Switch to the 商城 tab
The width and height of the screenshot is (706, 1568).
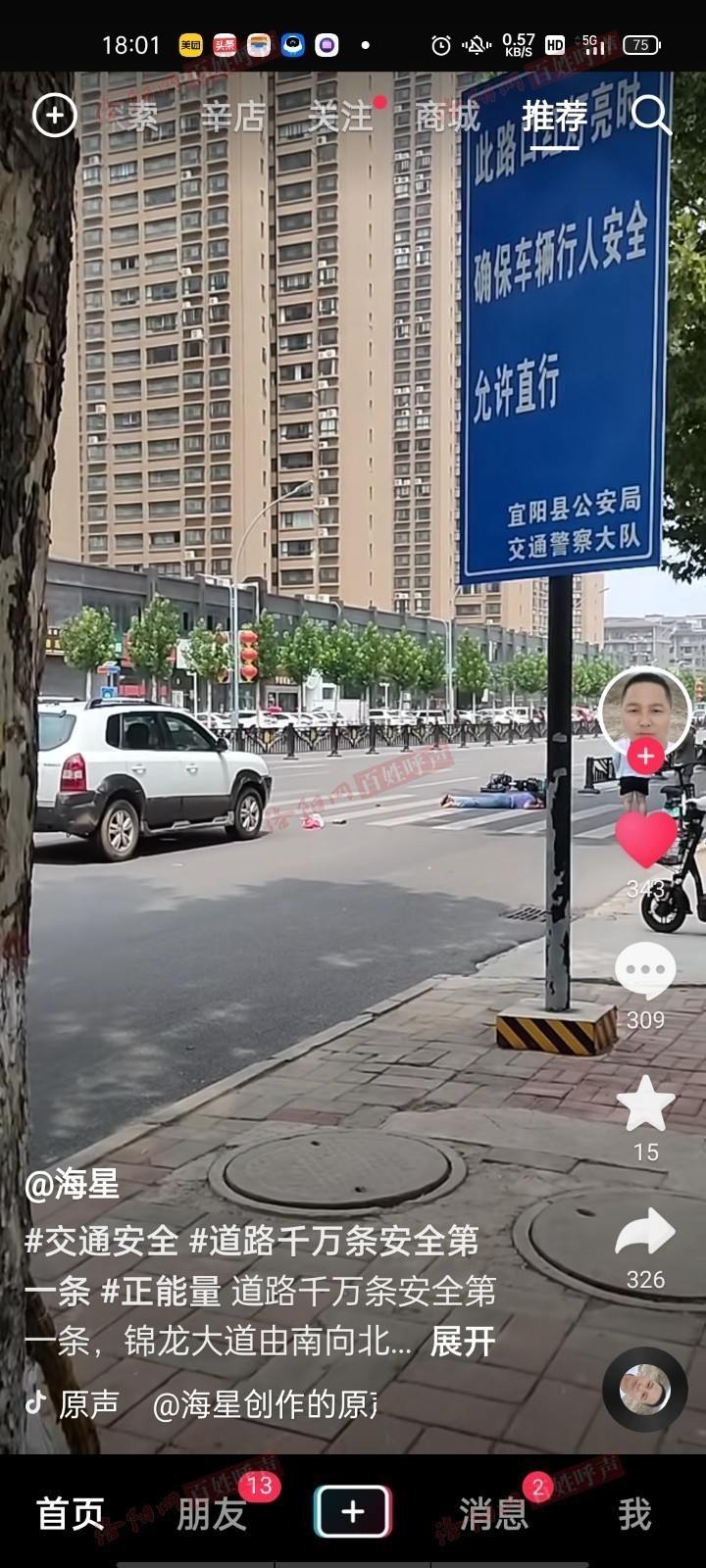click(x=447, y=118)
